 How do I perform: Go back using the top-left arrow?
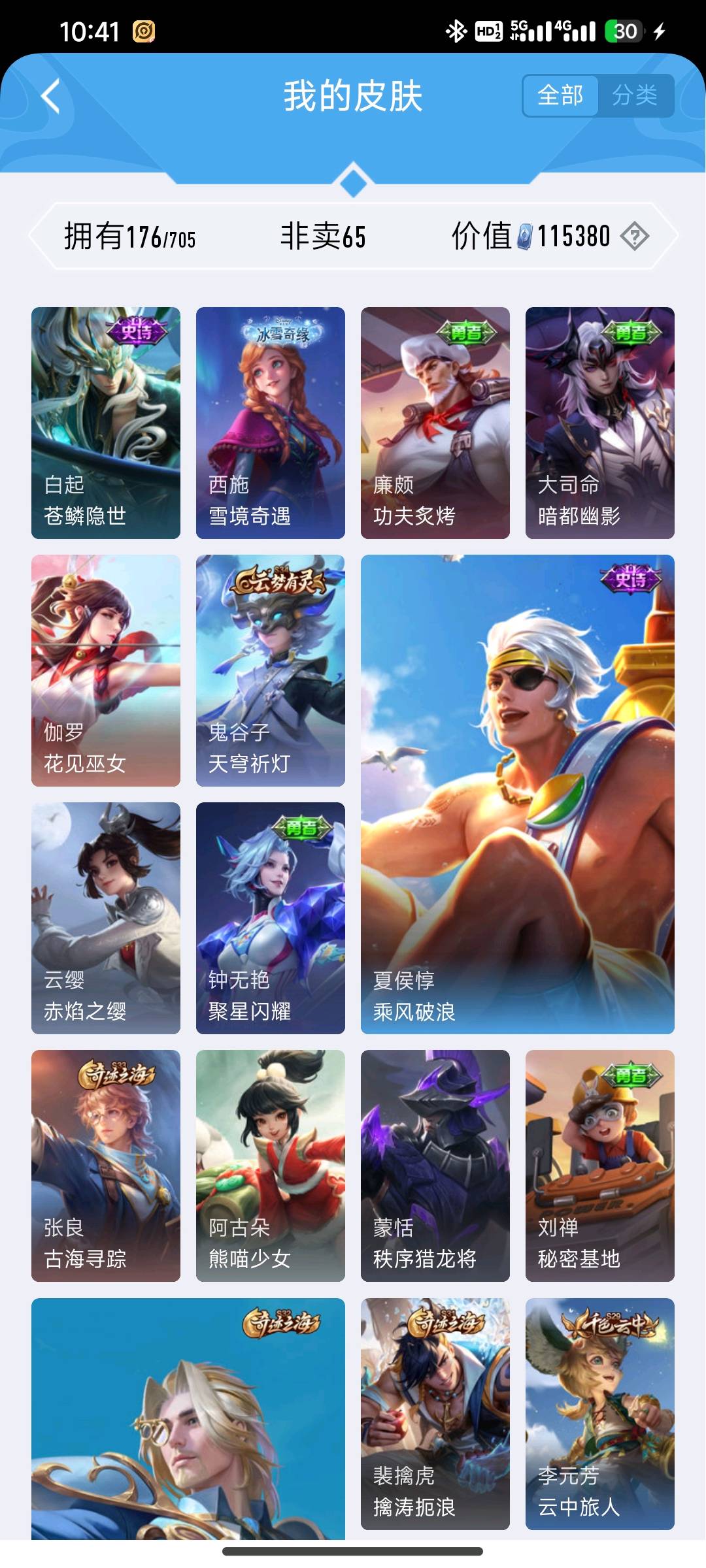51,97
